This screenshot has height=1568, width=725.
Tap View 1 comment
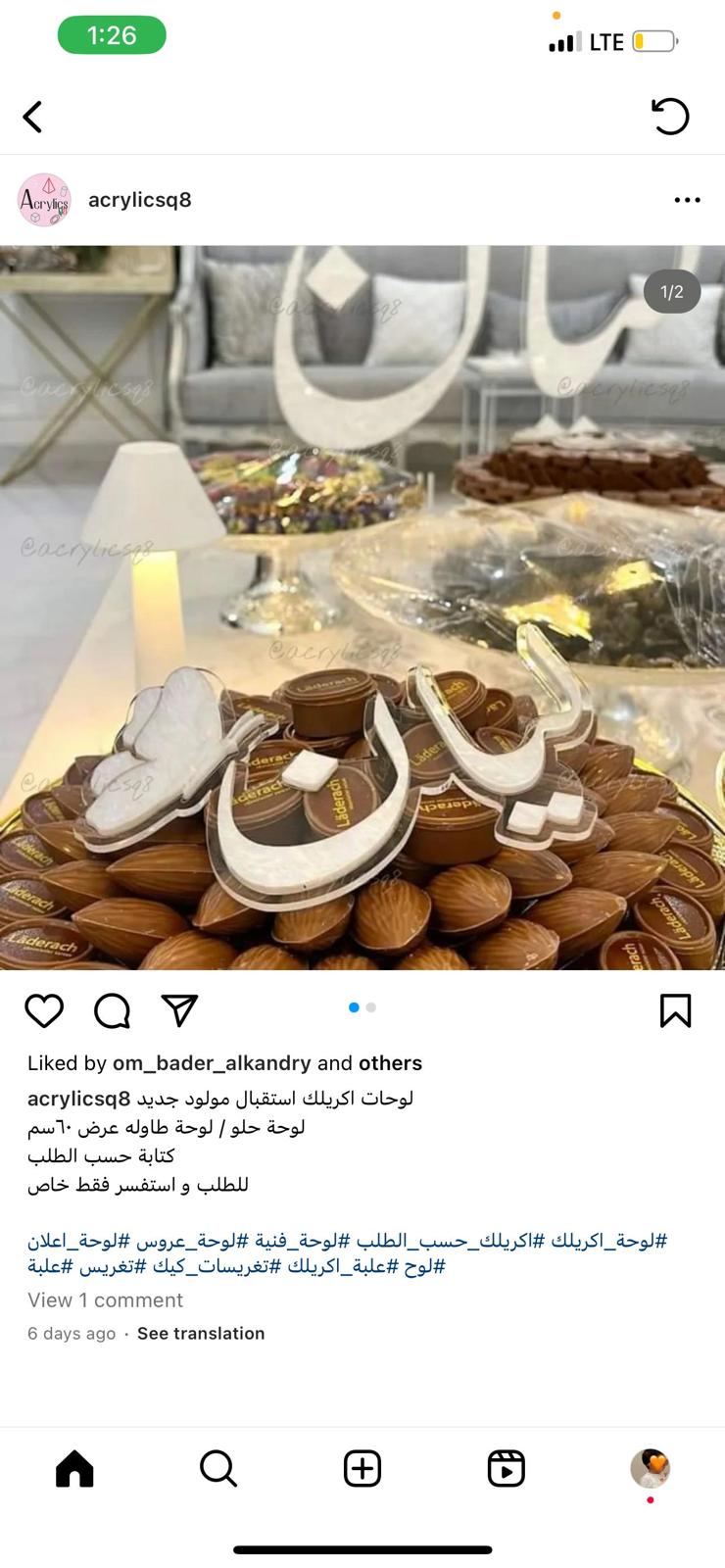(x=105, y=1300)
